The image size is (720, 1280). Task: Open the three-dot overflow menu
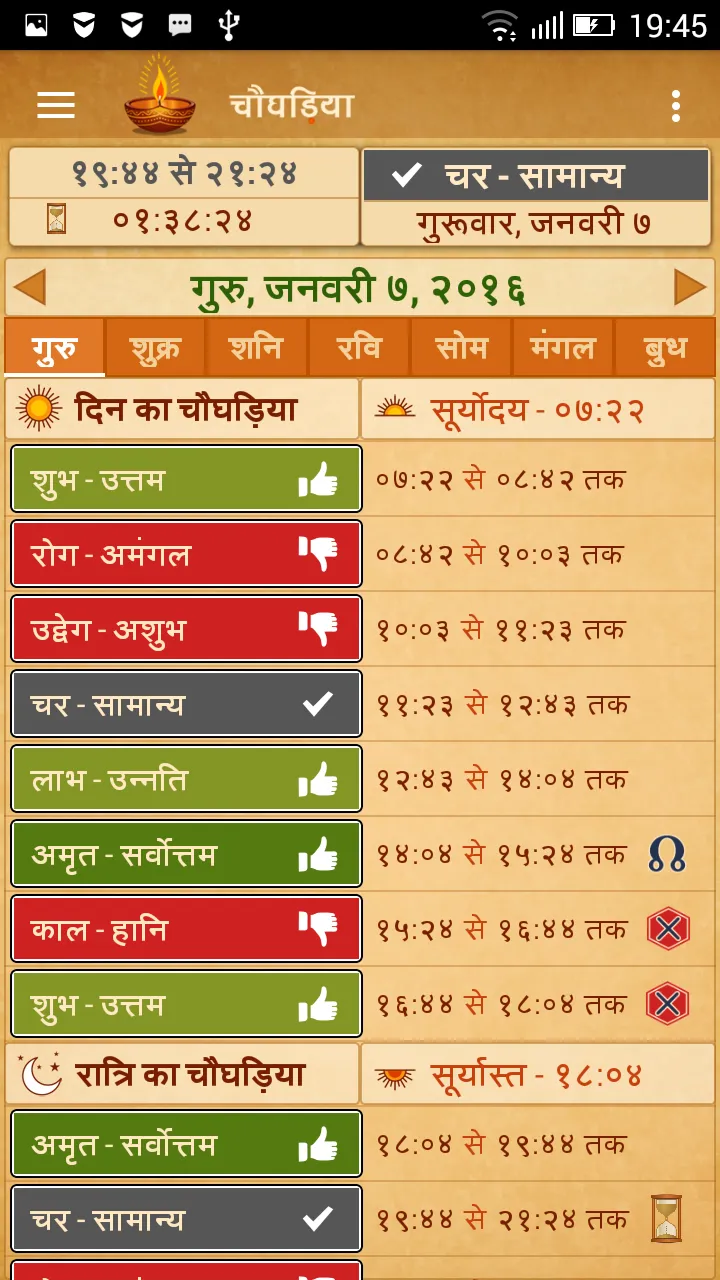point(676,106)
